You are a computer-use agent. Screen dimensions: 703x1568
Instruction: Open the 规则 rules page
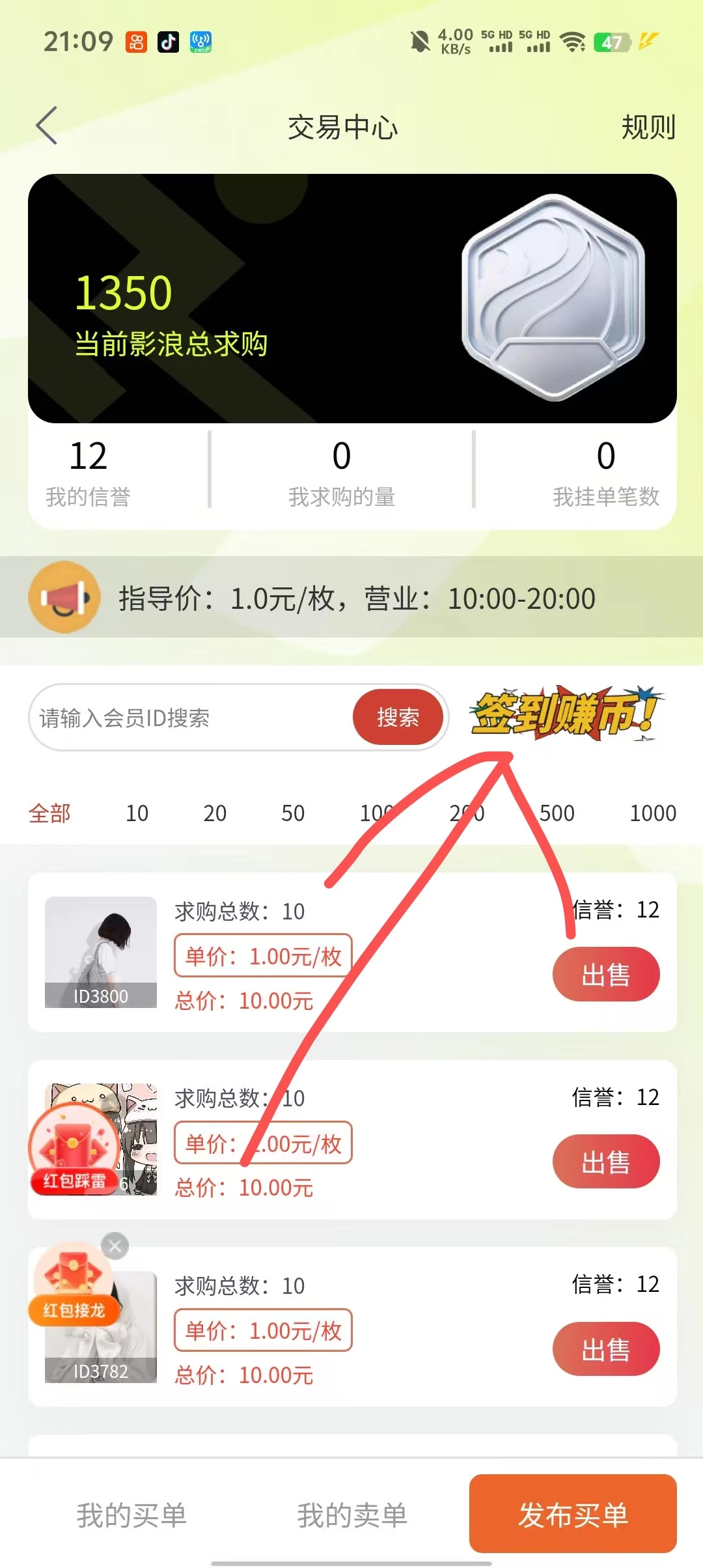(x=648, y=127)
